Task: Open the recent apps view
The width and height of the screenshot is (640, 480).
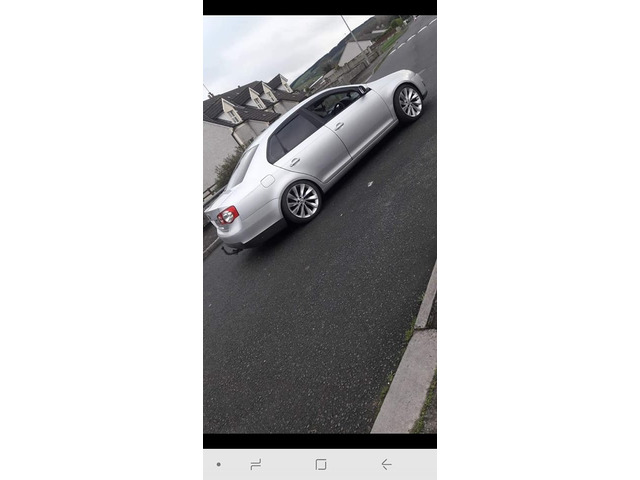Action: [255, 464]
